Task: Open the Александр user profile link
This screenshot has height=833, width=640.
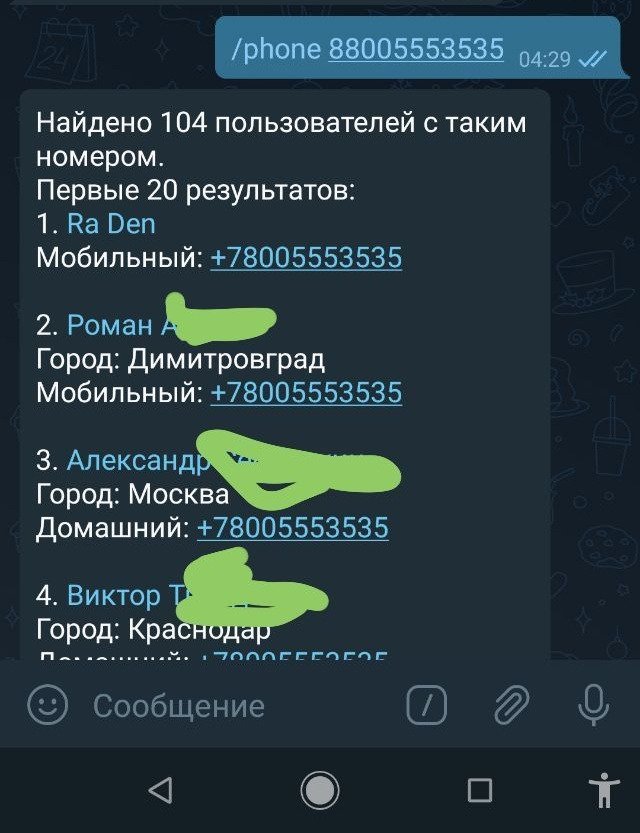Action: tap(138, 460)
